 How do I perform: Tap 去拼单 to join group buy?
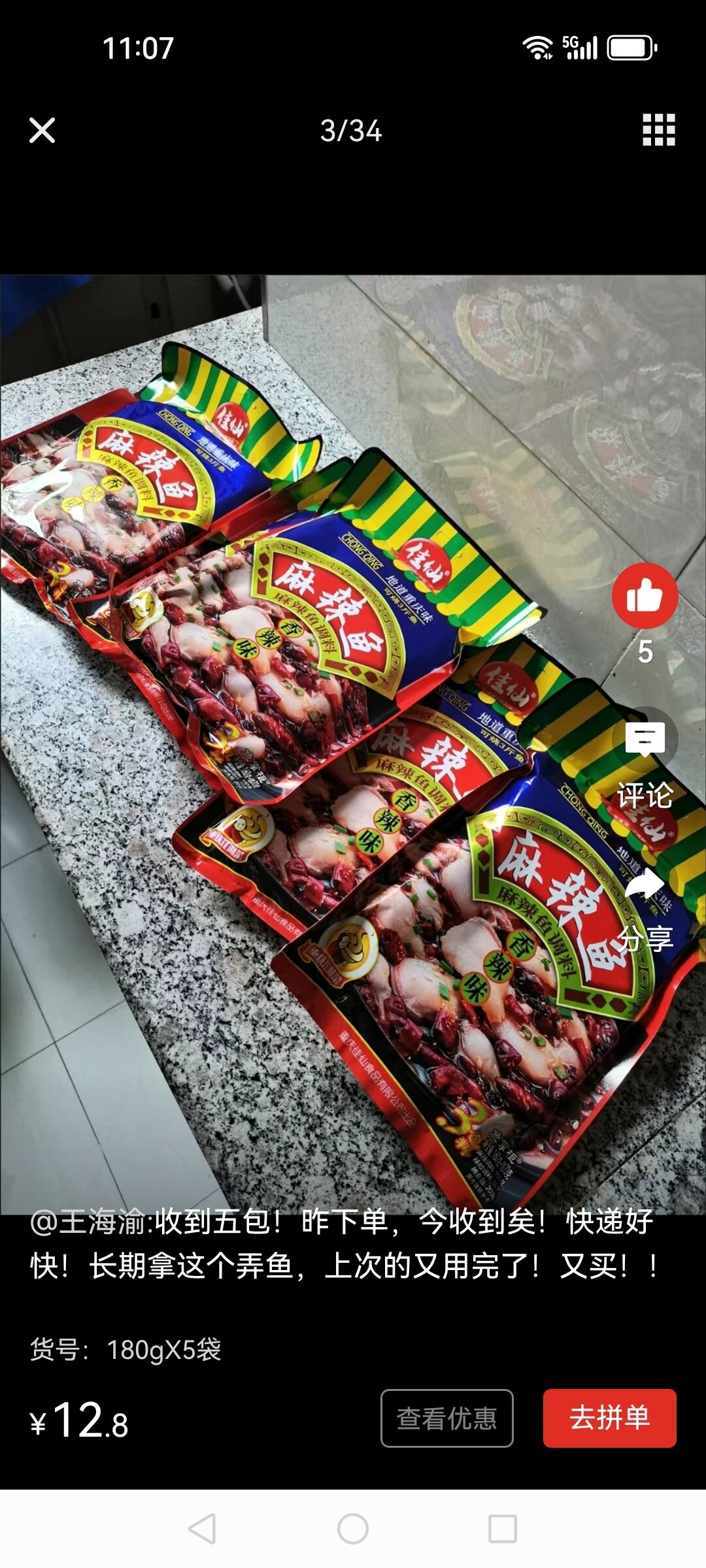[x=609, y=1418]
